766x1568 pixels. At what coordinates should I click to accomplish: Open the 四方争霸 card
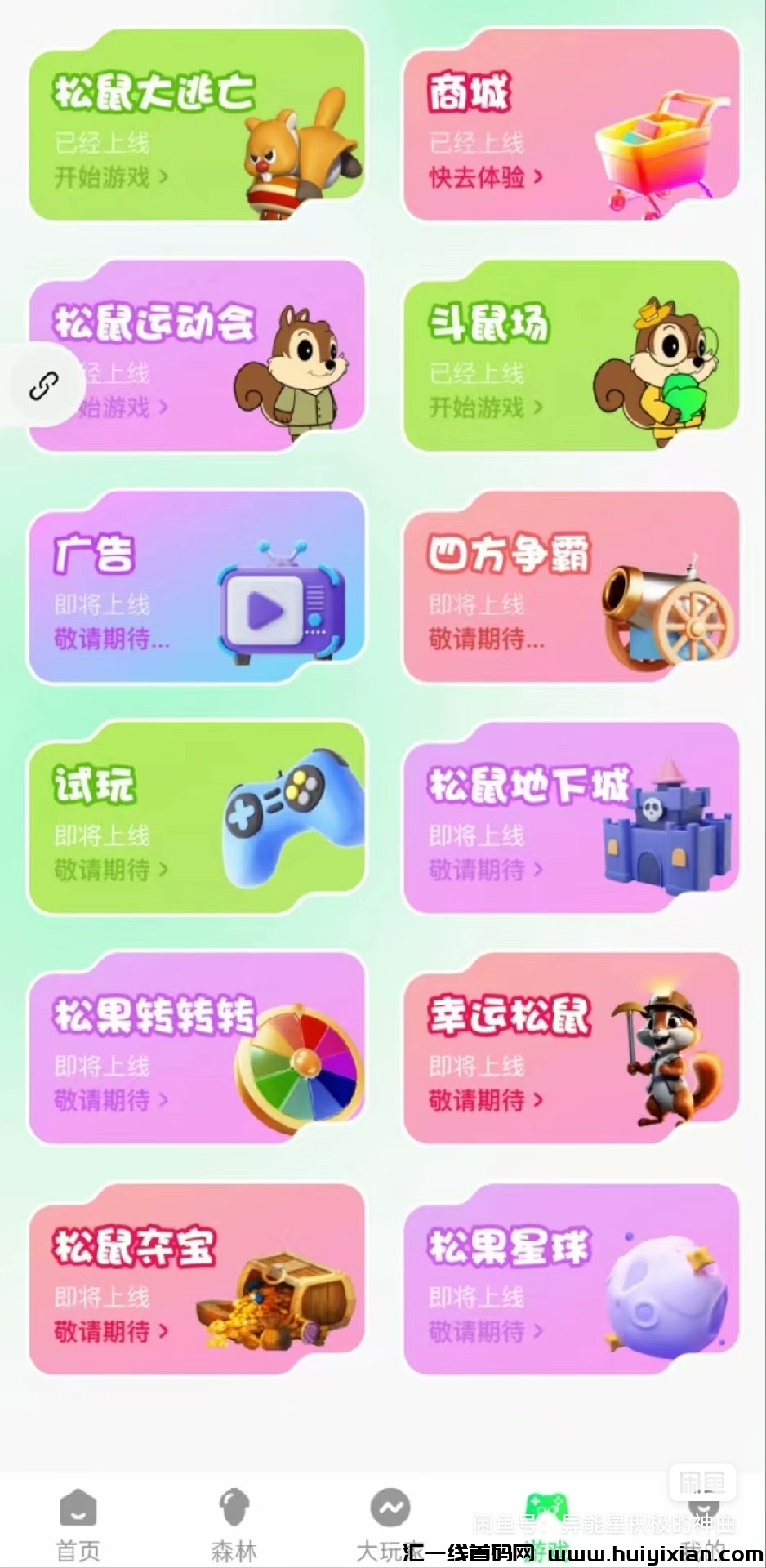coord(571,587)
